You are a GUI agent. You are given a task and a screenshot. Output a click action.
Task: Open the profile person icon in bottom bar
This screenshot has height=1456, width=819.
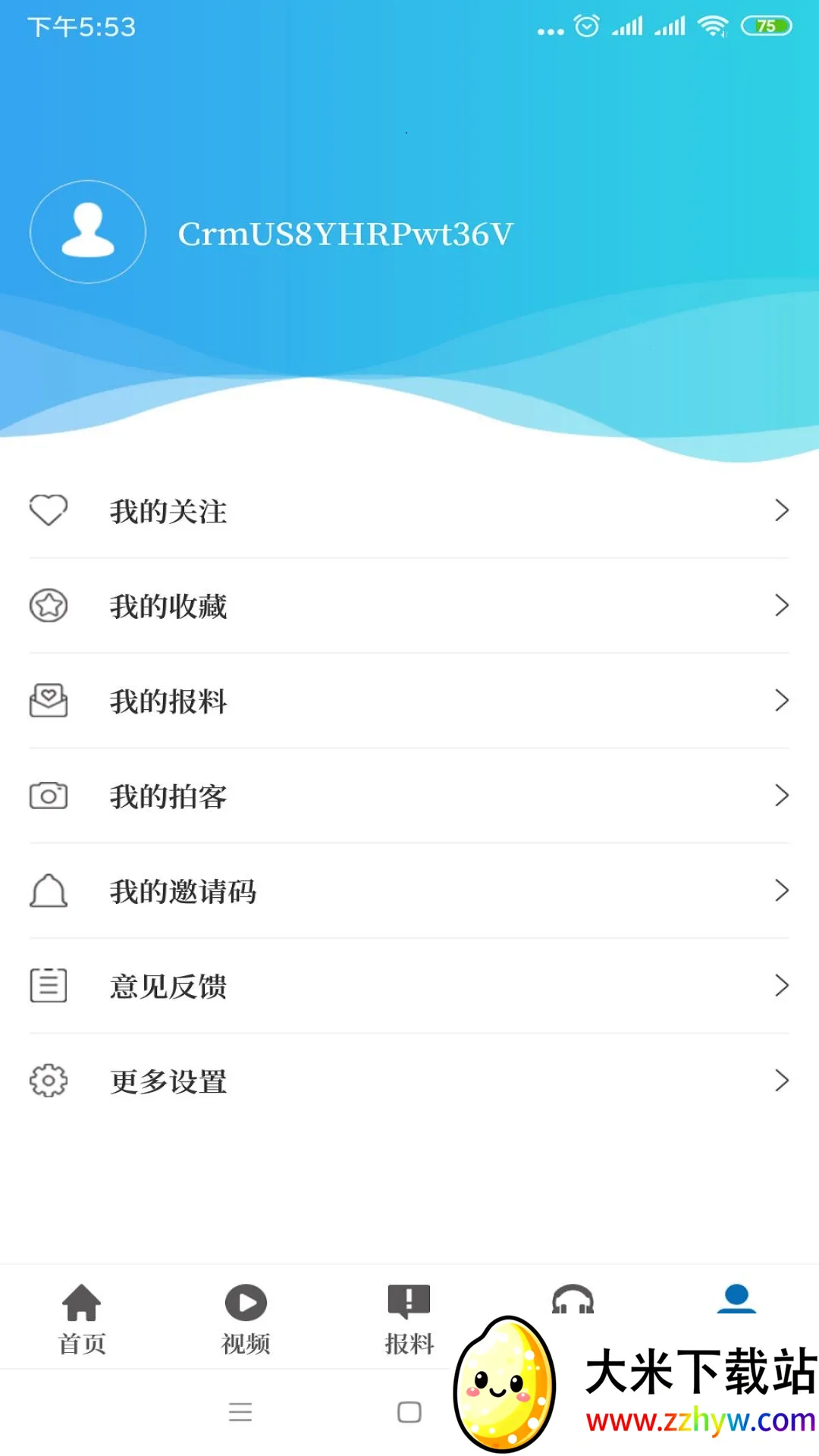(x=737, y=1298)
